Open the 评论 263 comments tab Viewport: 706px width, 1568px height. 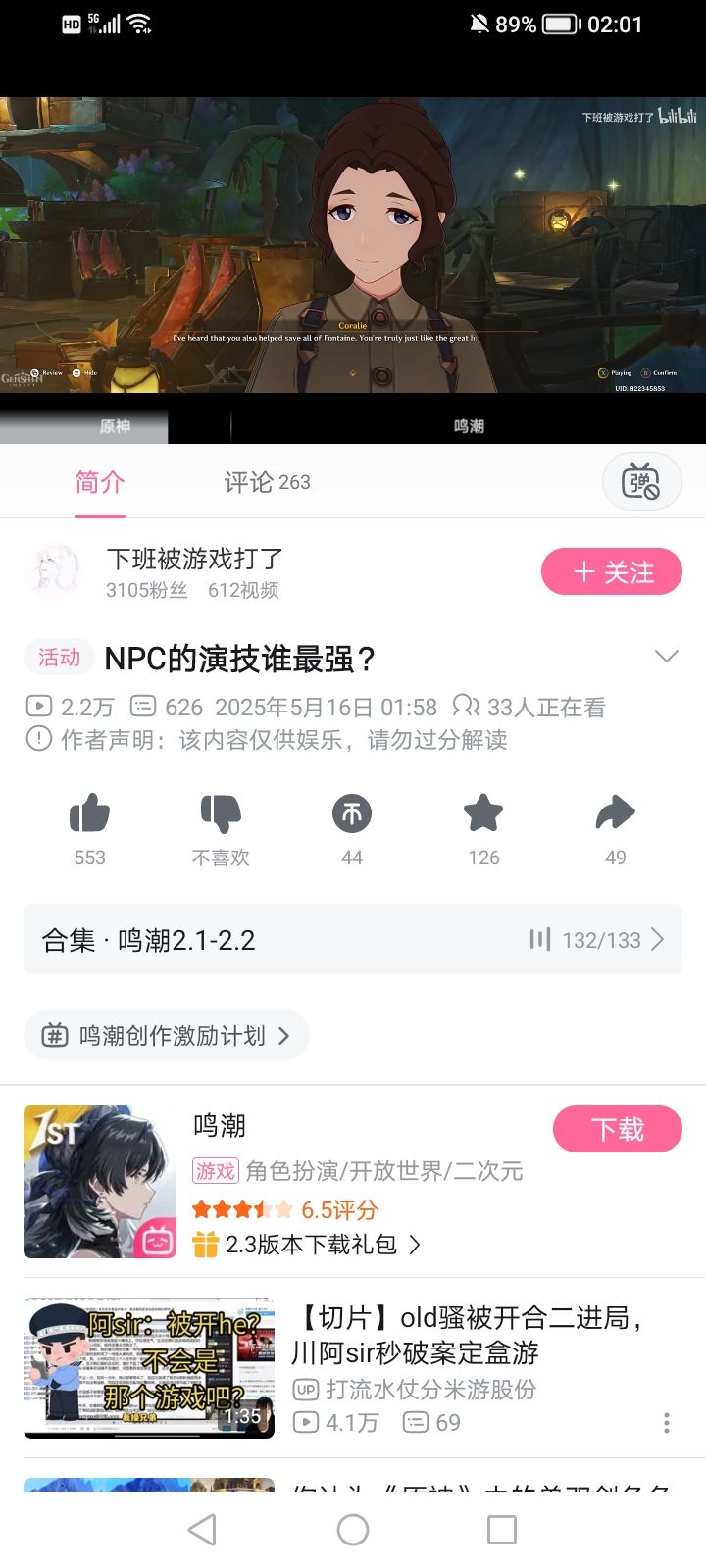[x=265, y=481]
